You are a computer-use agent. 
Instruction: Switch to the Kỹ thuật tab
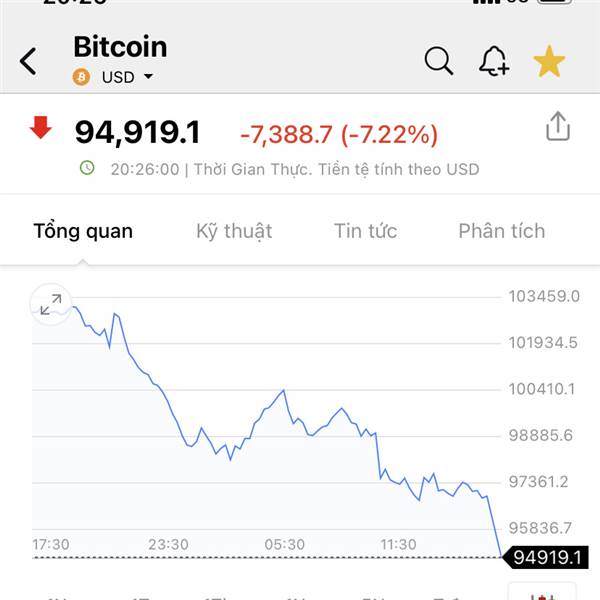(x=234, y=231)
